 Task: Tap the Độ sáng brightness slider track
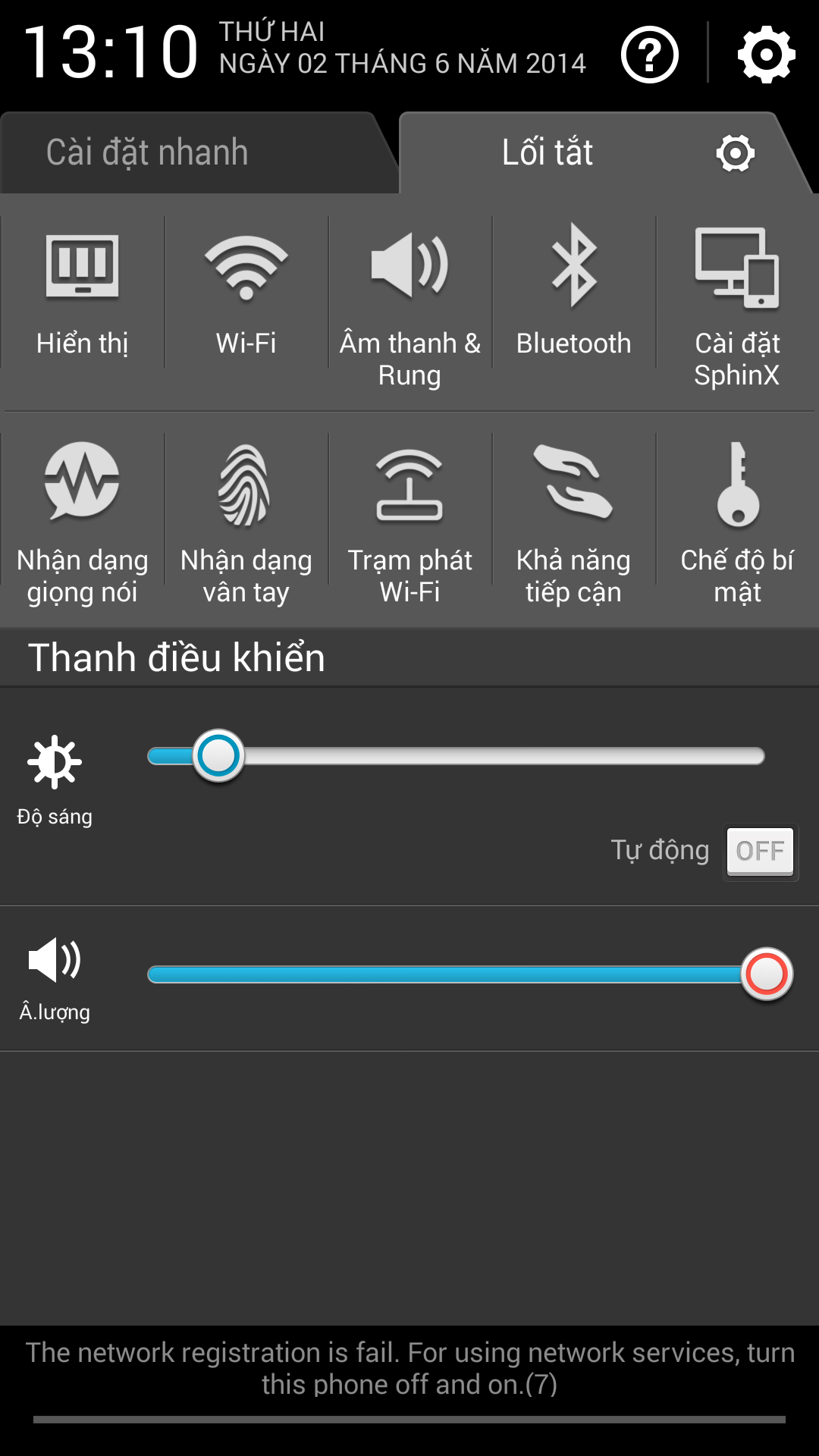pyautogui.click(x=455, y=756)
